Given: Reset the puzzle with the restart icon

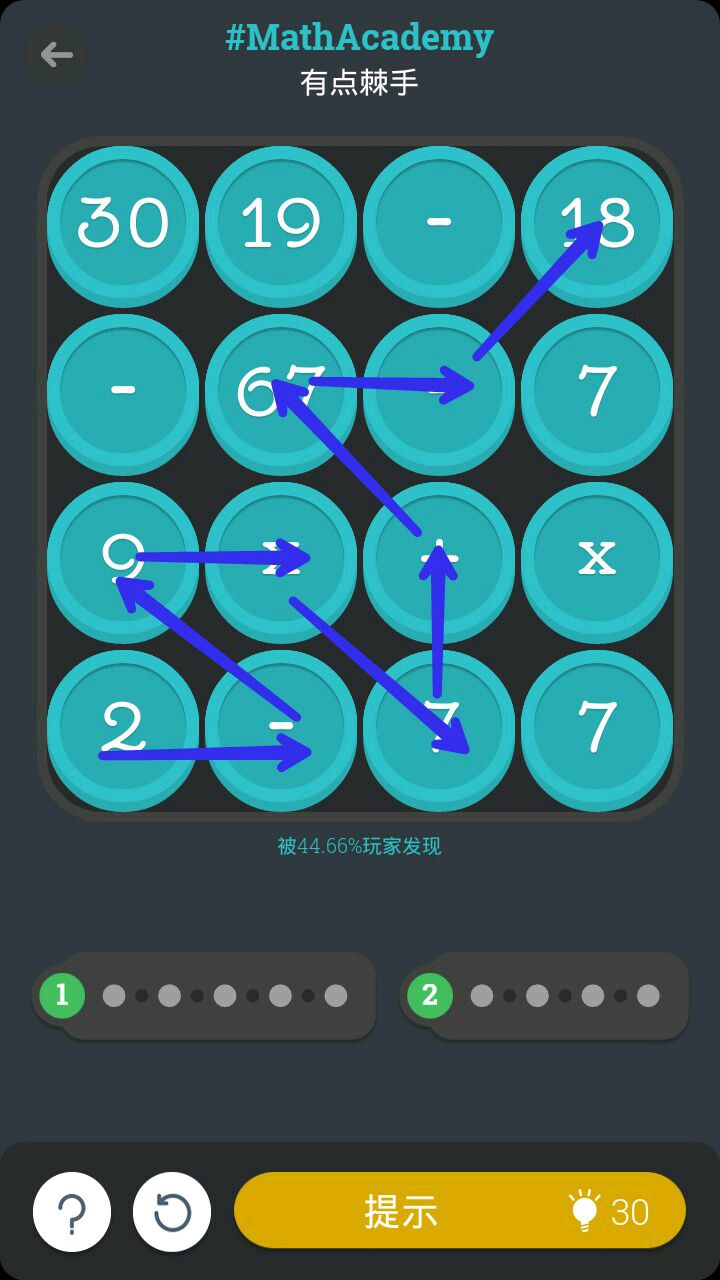Looking at the screenshot, I should coord(172,1212).
